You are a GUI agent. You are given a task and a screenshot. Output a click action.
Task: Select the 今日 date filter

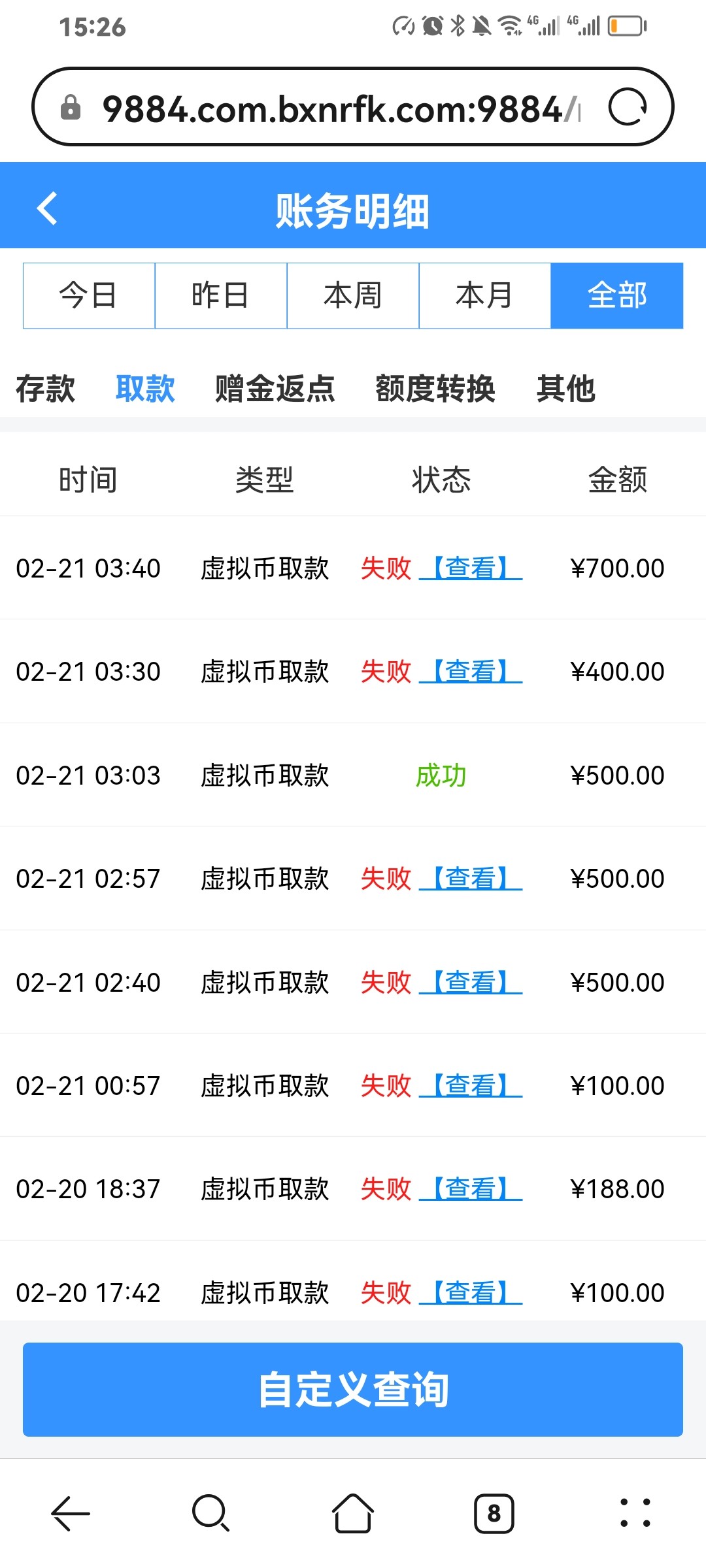89,296
